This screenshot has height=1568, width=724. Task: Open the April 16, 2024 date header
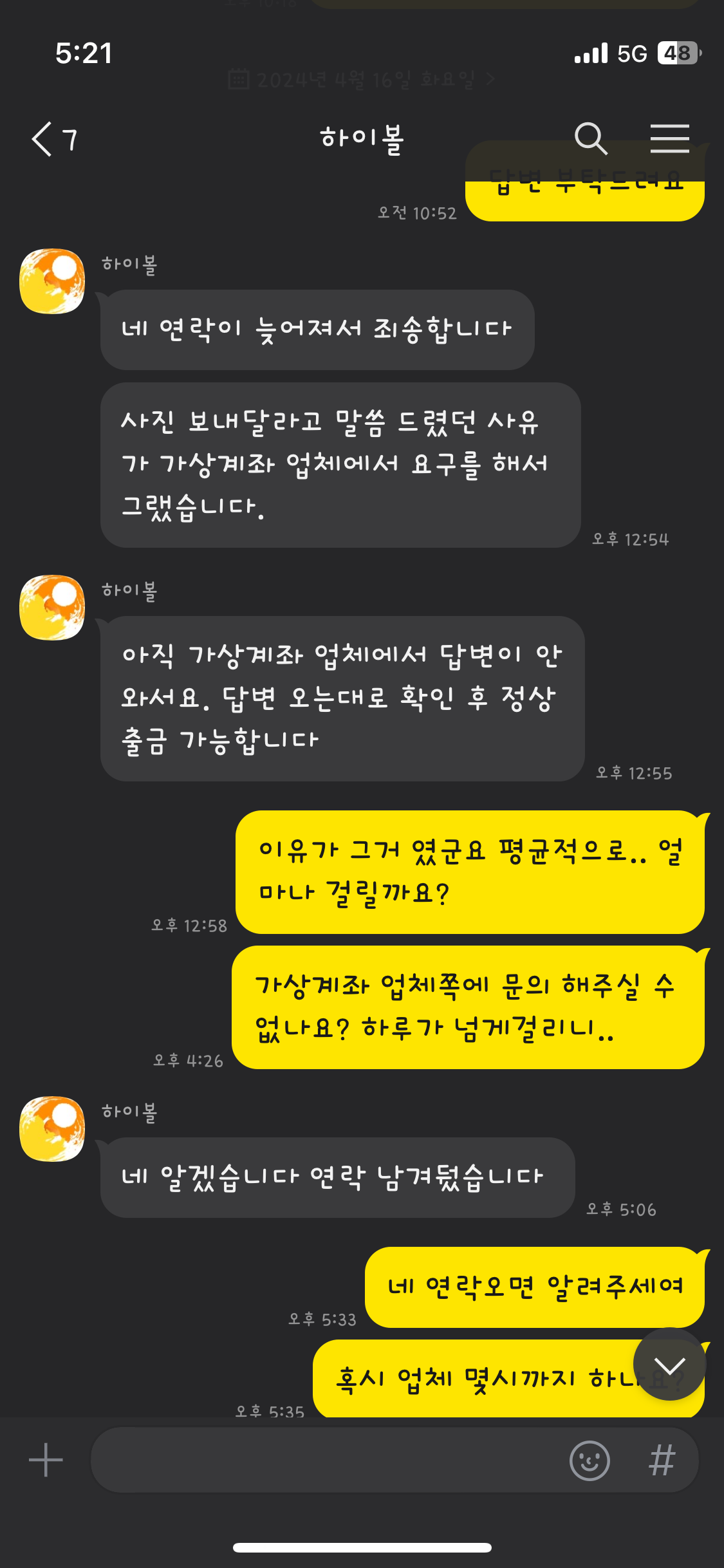click(x=362, y=80)
